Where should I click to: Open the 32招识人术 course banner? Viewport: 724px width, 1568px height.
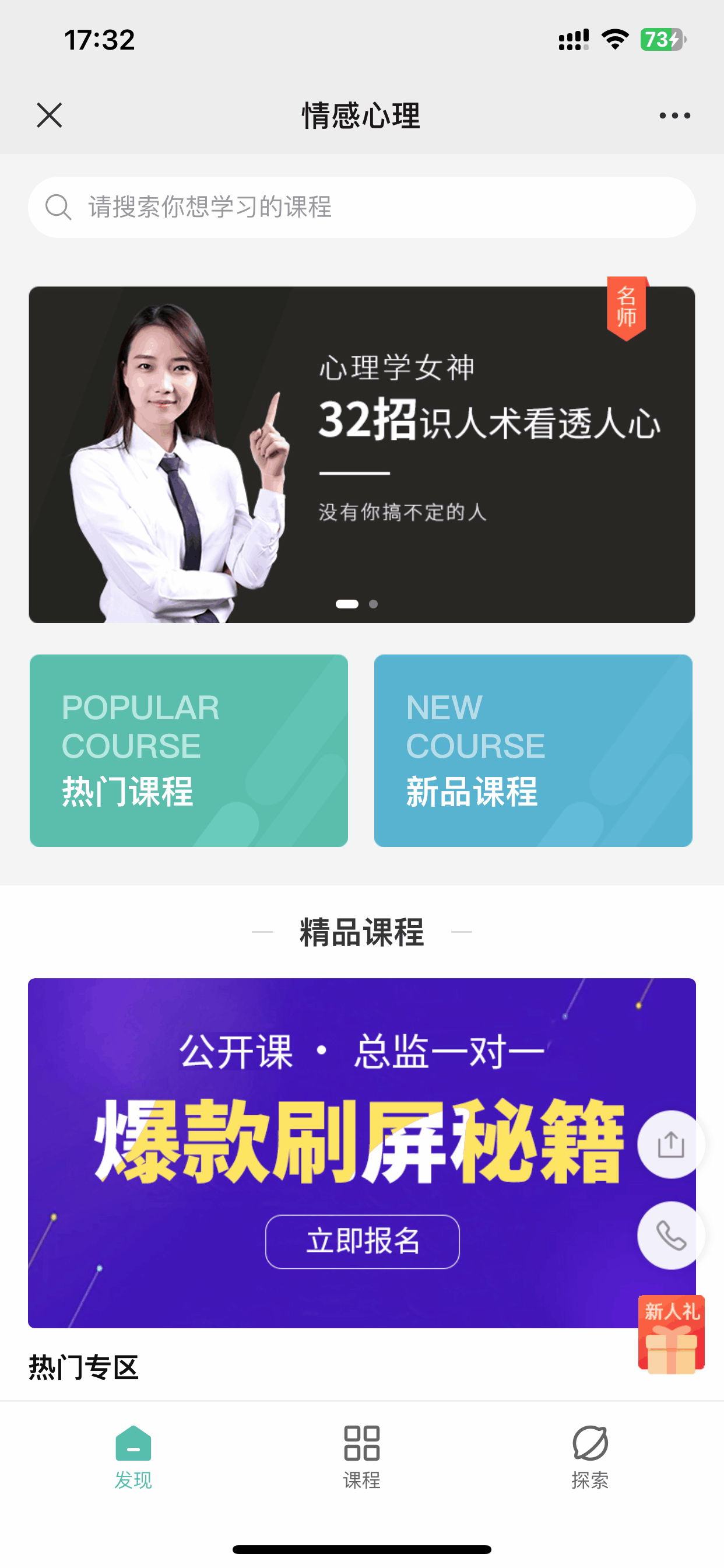[362, 454]
